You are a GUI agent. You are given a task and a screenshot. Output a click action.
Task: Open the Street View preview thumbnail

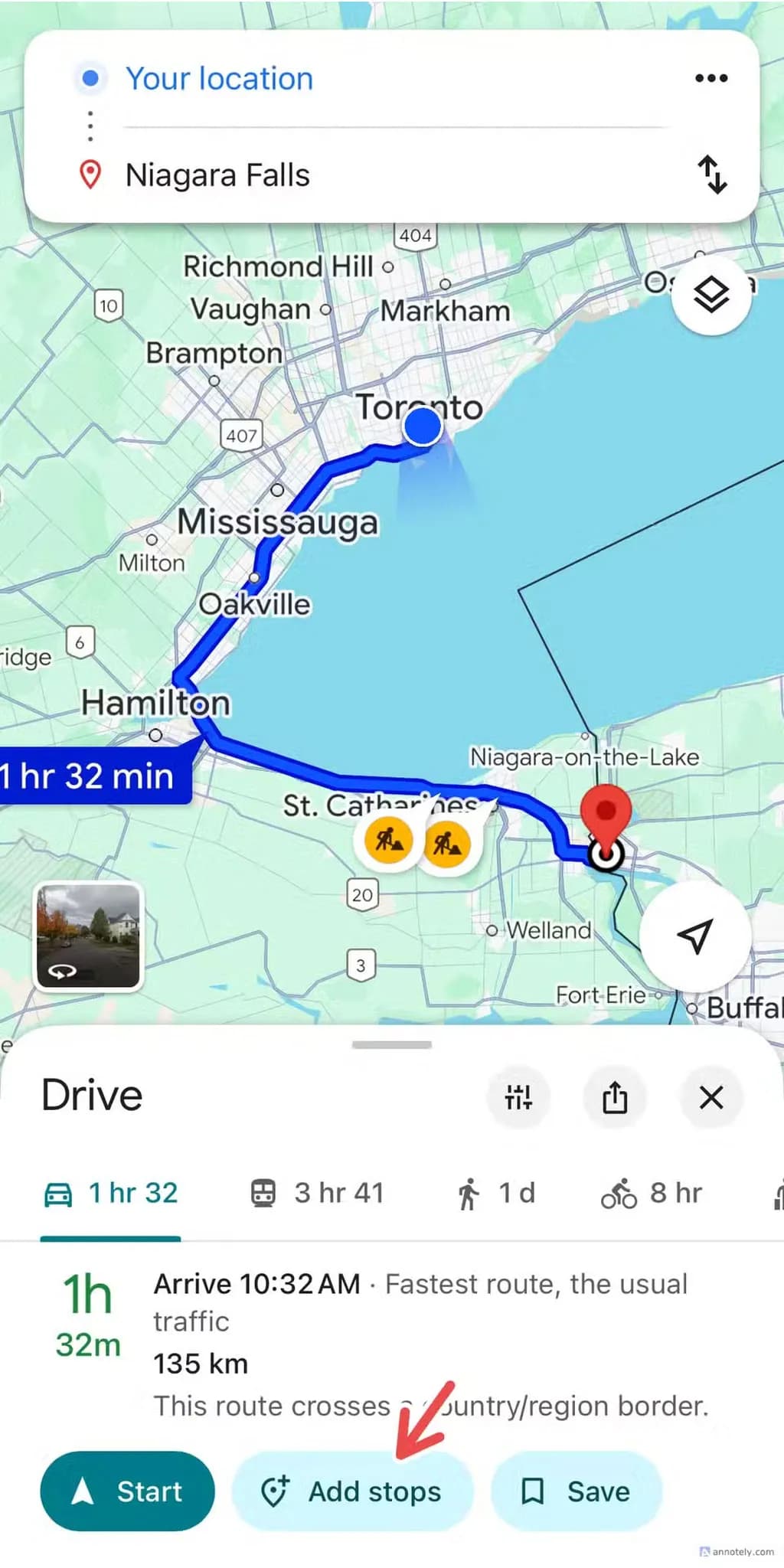point(87,936)
